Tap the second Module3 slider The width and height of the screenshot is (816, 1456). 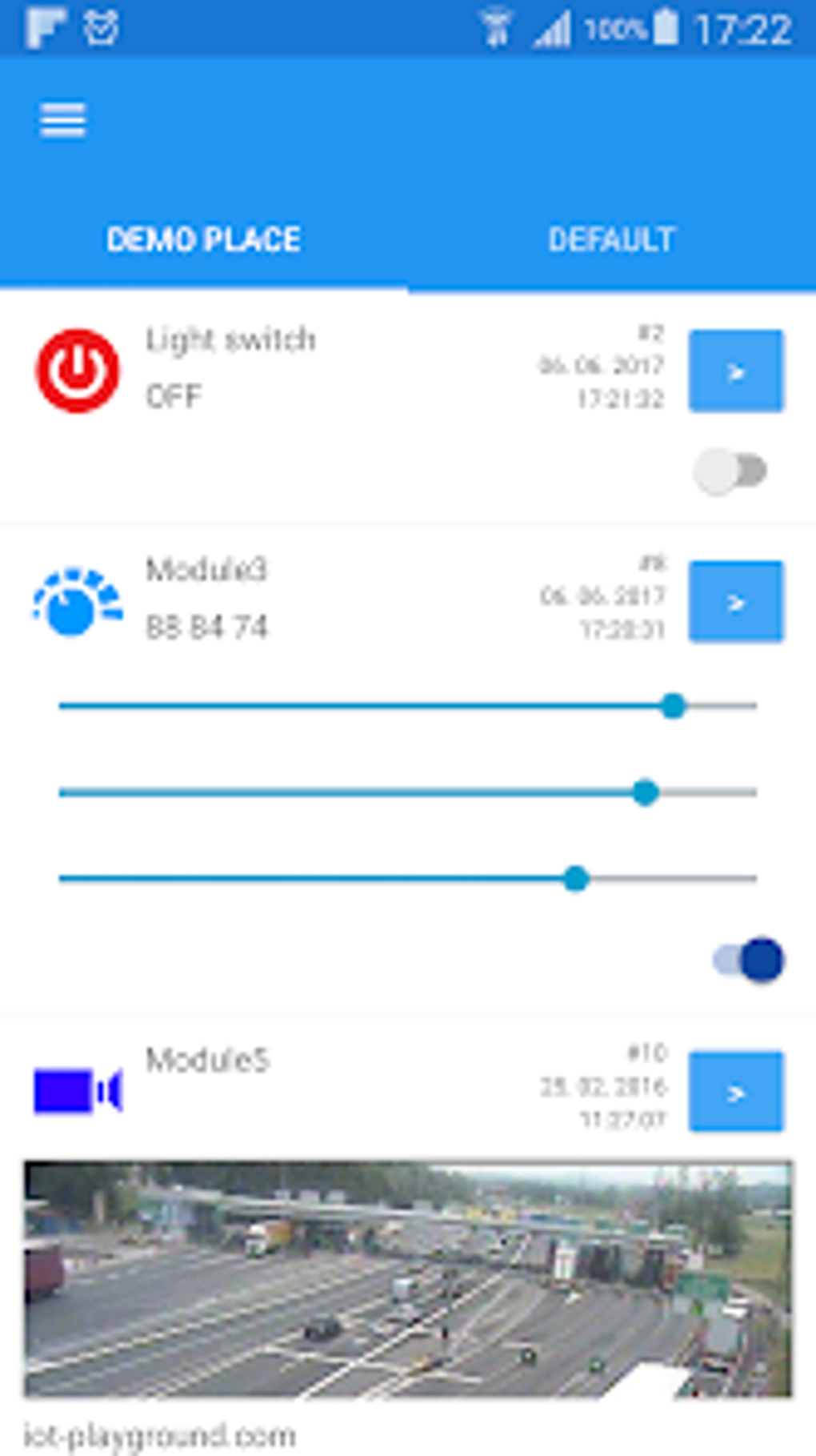(x=408, y=792)
